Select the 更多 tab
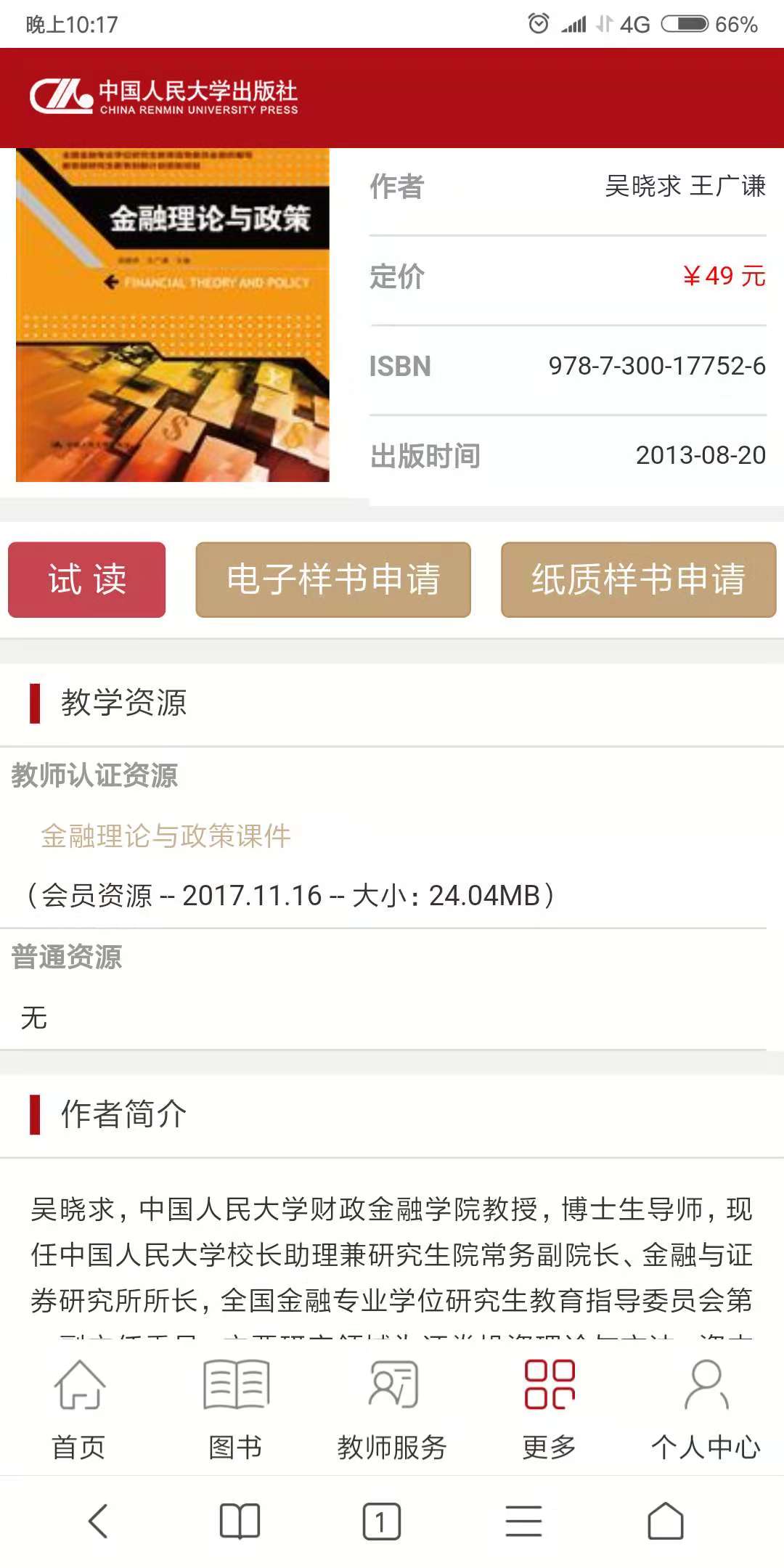Viewport: 784px width, 1568px height. [550, 1409]
